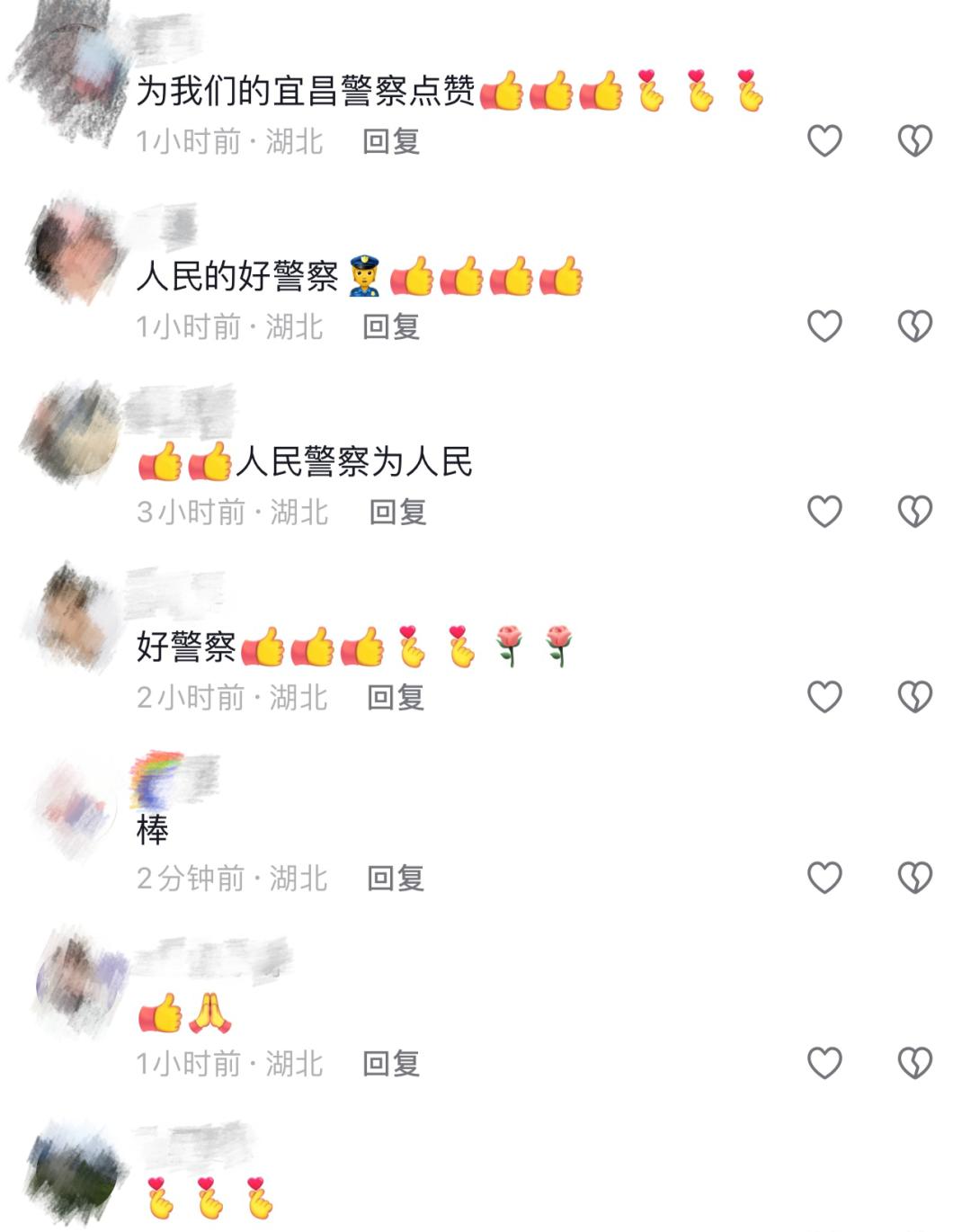Screen dimensions: 971x1232
Task: Like the comment '为我们的宜昌警察点赞'
Action: pos(824,141)
